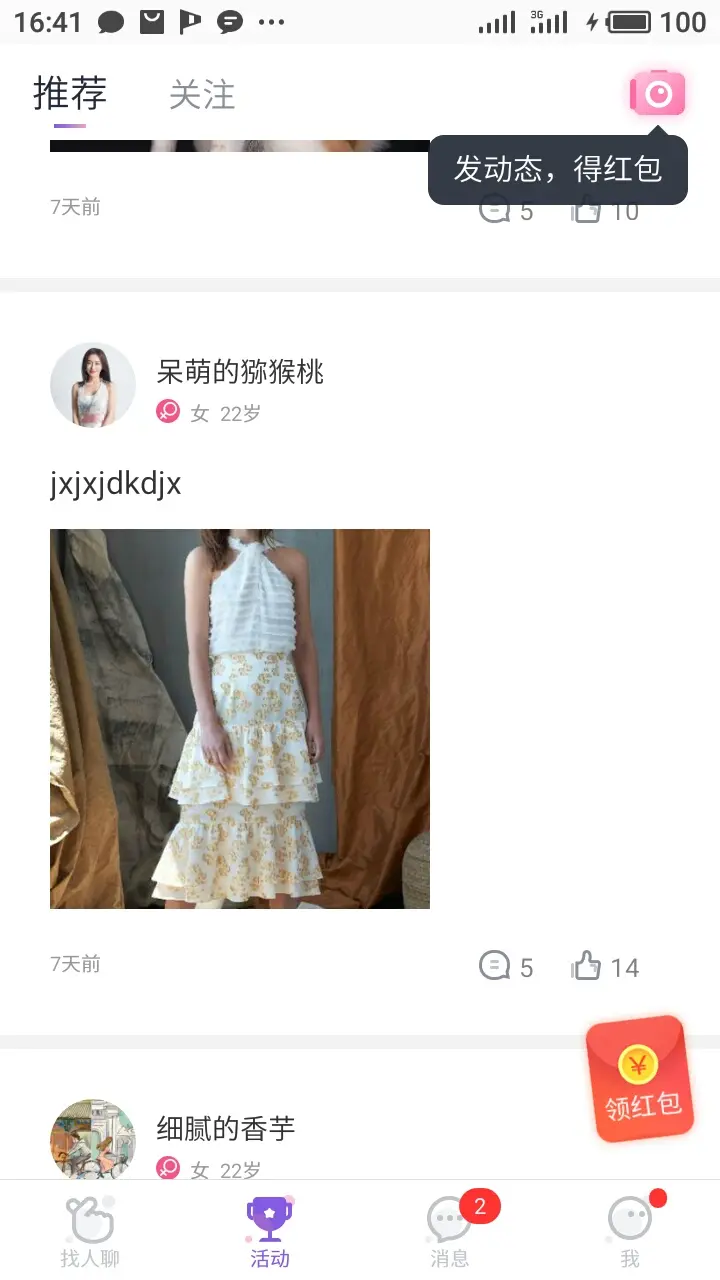View the photo in 呆萌的猕猴桃's post
This screenshot has height=1280, width=720.
click(240, 718)
